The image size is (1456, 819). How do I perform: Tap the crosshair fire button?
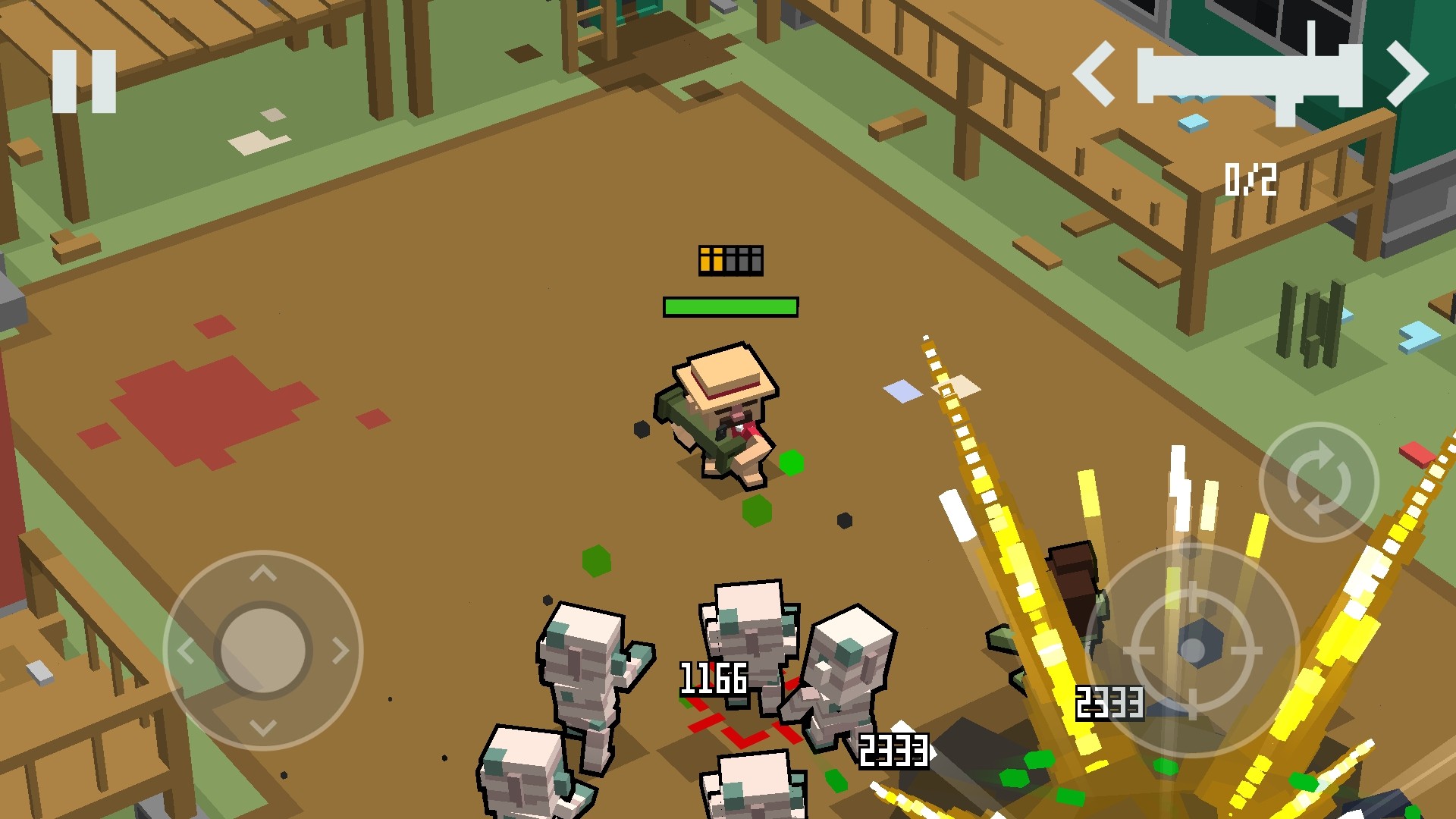coord(1192,650)
